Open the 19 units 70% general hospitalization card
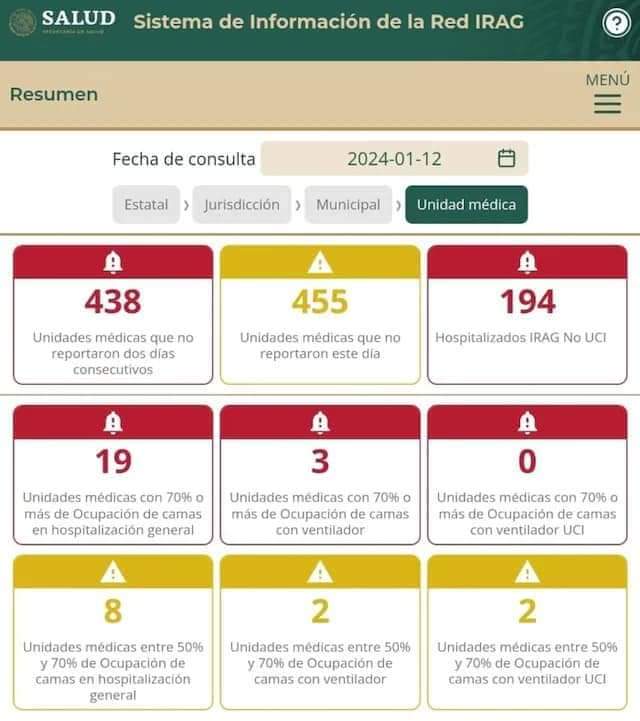 pyautogui.click(x=113, y=474)
